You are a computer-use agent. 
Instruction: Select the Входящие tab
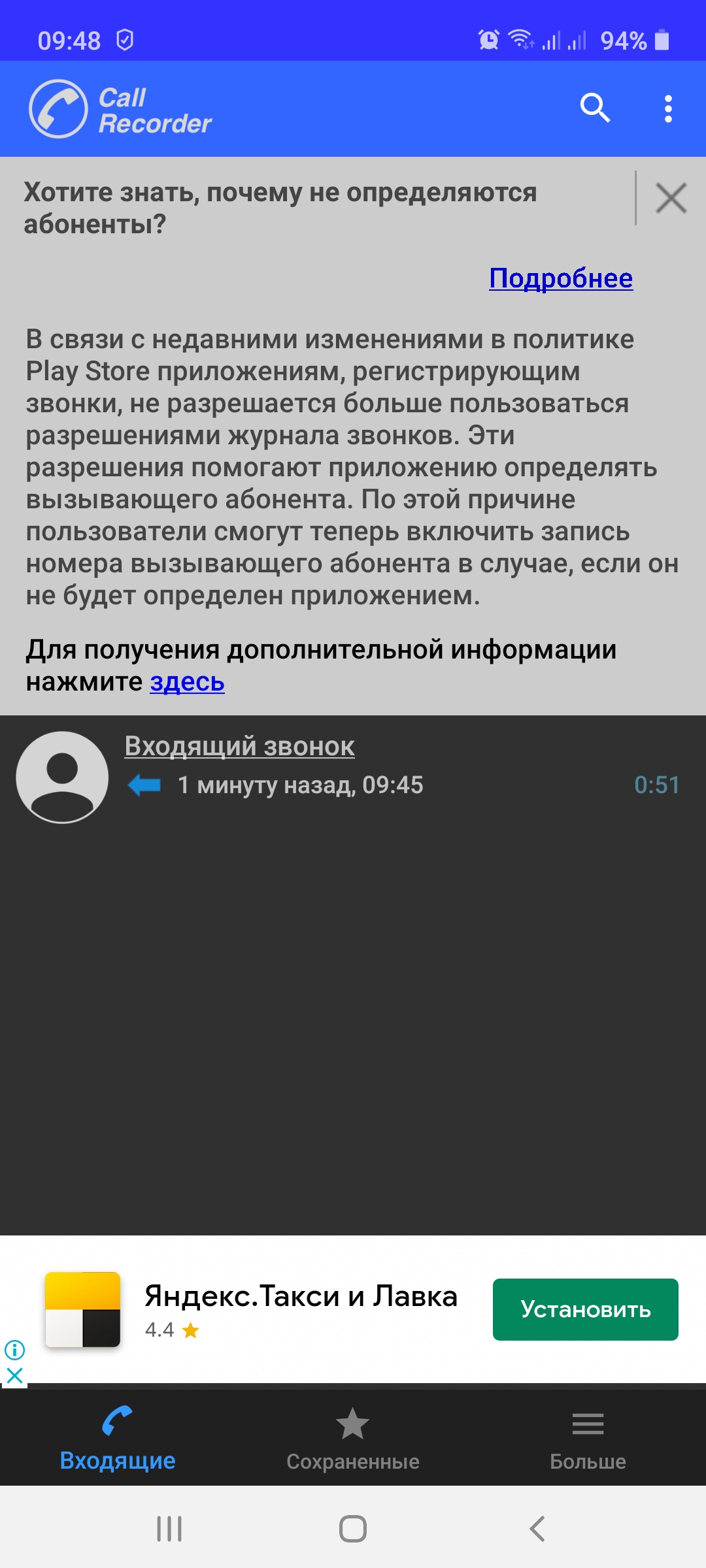point(118,1439)
